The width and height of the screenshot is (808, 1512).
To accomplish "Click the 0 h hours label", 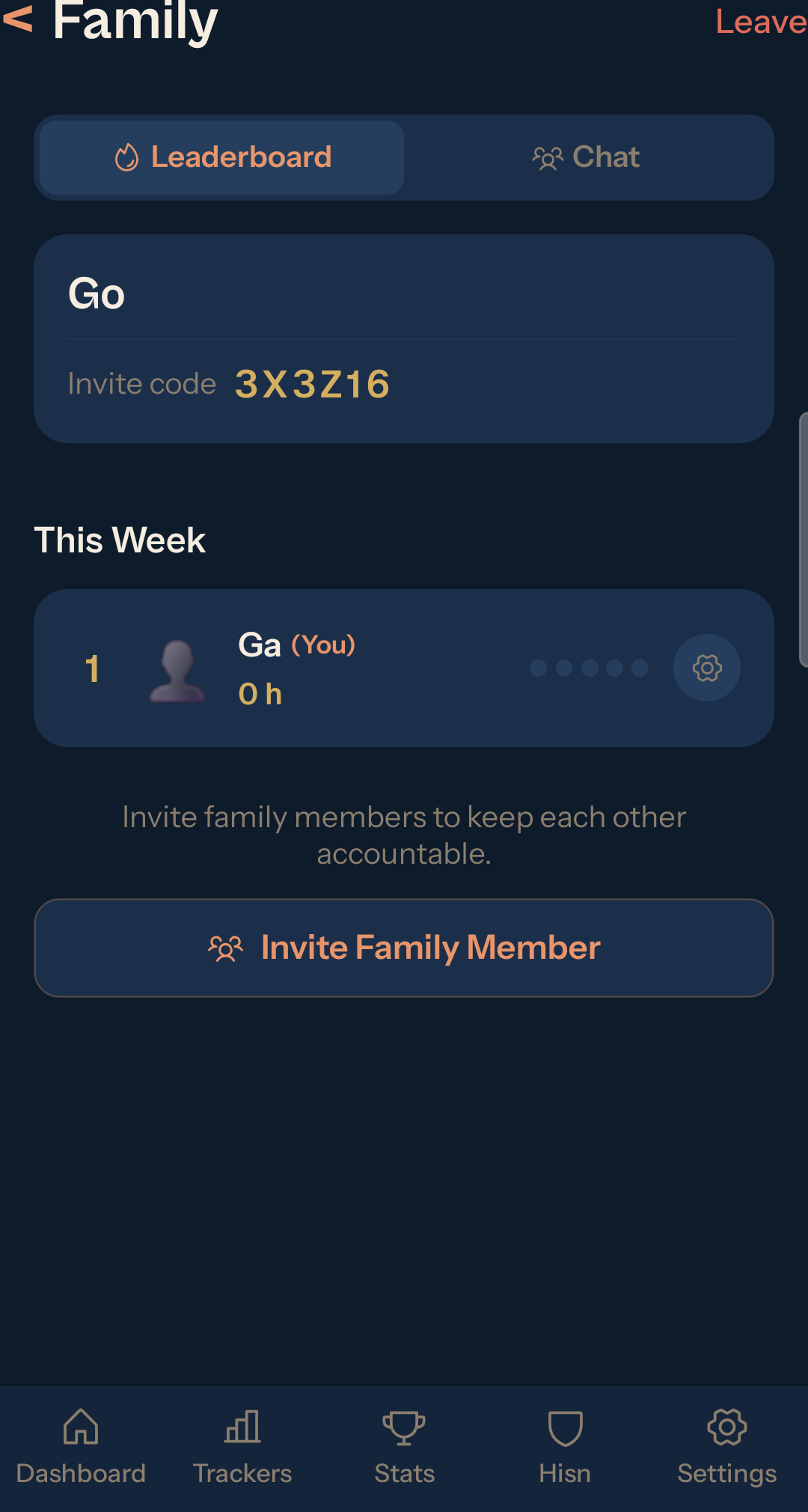I will click(x=260, y=693).
